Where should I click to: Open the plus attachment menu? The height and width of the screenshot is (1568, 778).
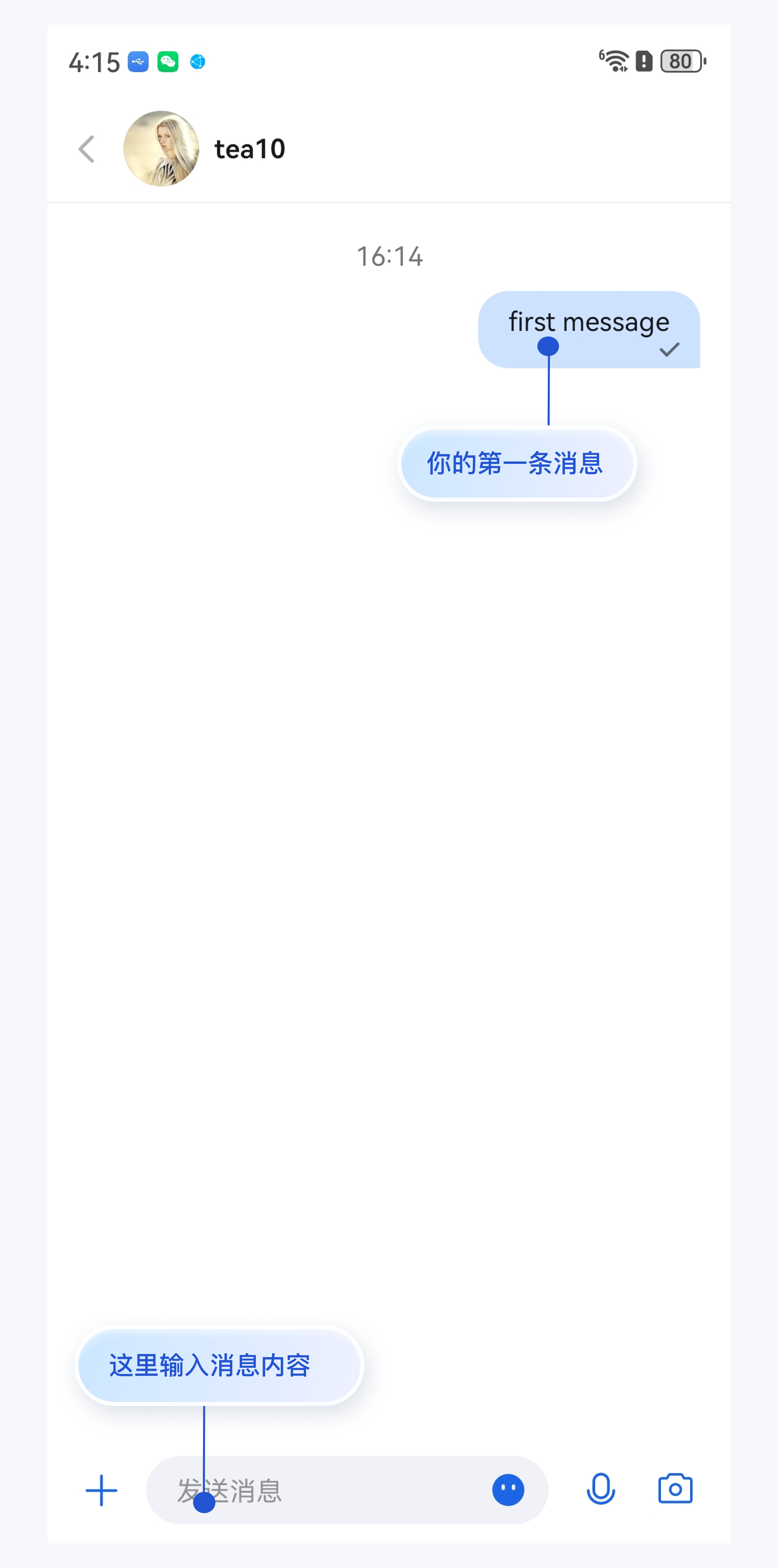click(x=101, y=1491)
